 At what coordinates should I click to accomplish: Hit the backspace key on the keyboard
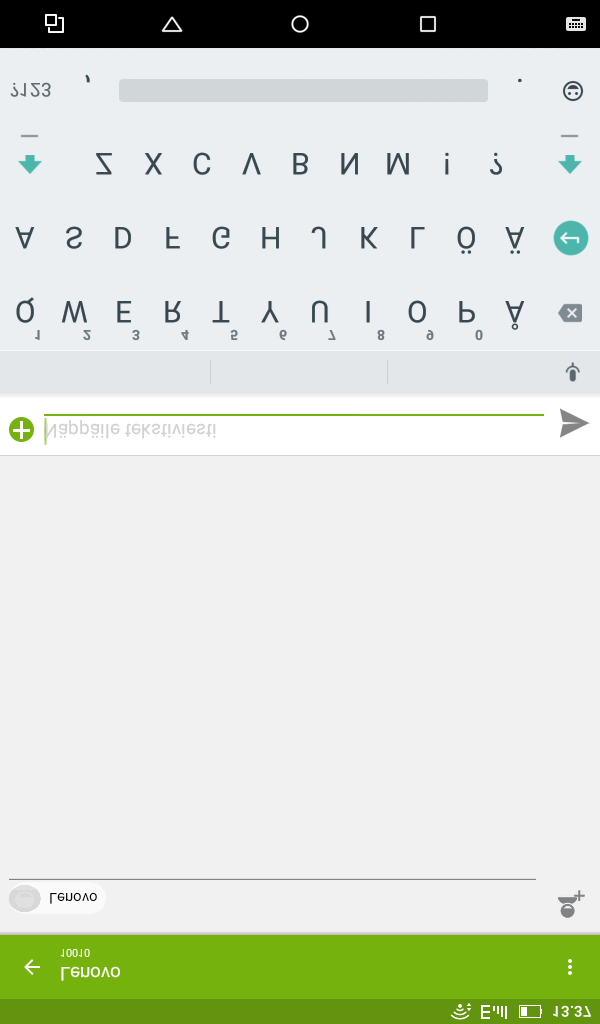pos(570,313)
